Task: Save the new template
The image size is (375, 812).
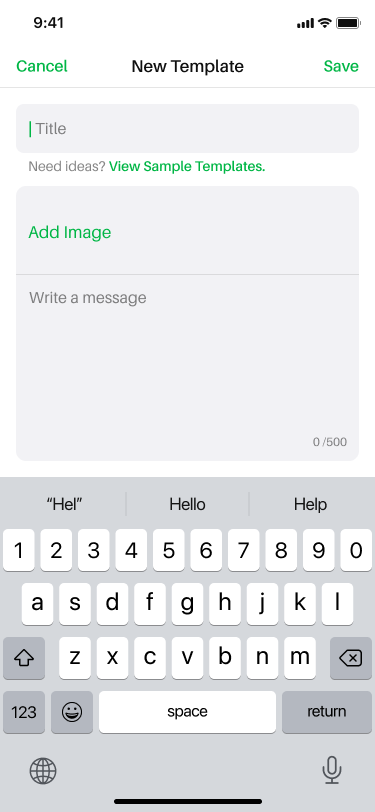Action: point(341,66)
